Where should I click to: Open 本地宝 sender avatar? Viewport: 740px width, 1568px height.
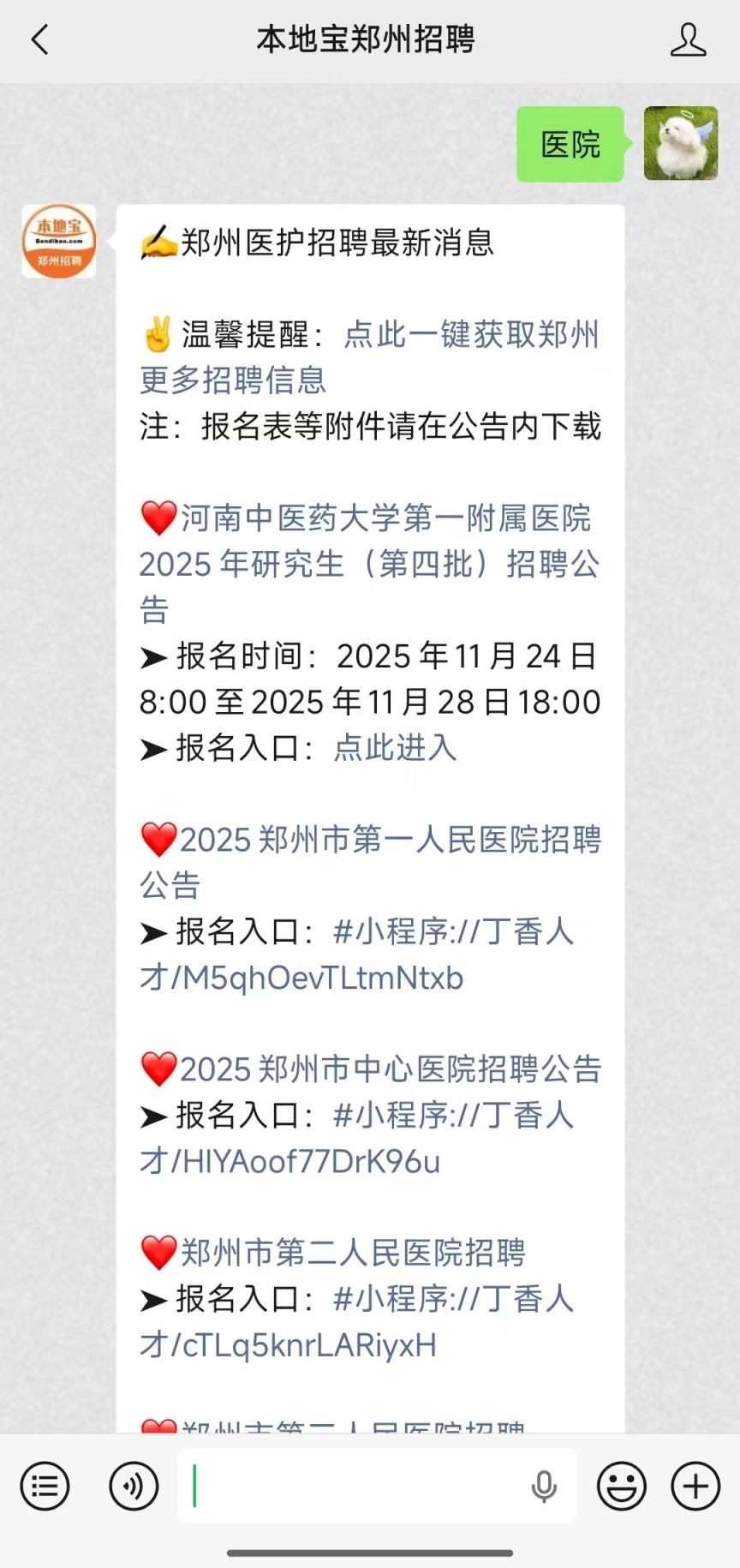(59, 242)
